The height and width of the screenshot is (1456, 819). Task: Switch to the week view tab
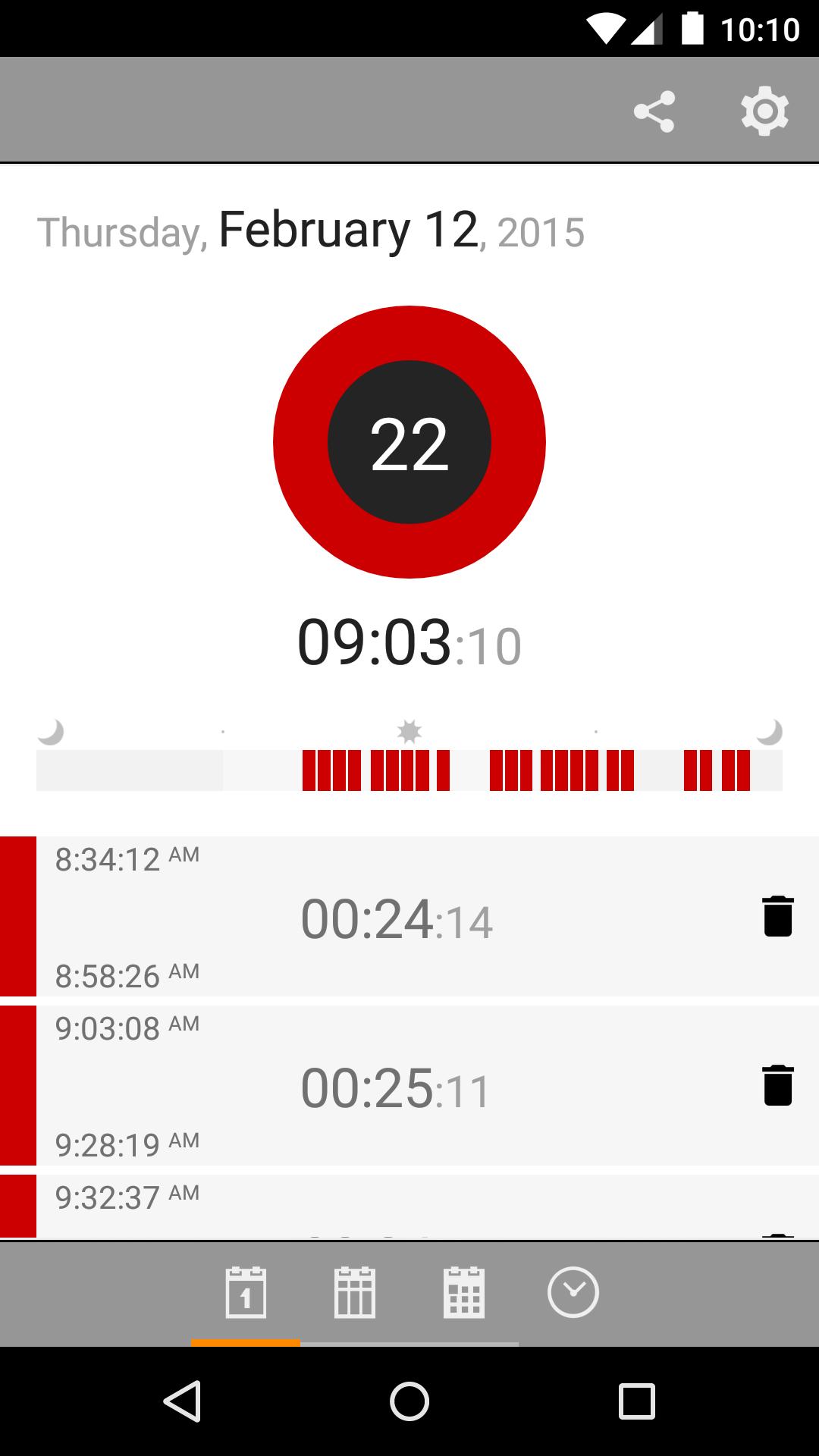(355, 1292)
